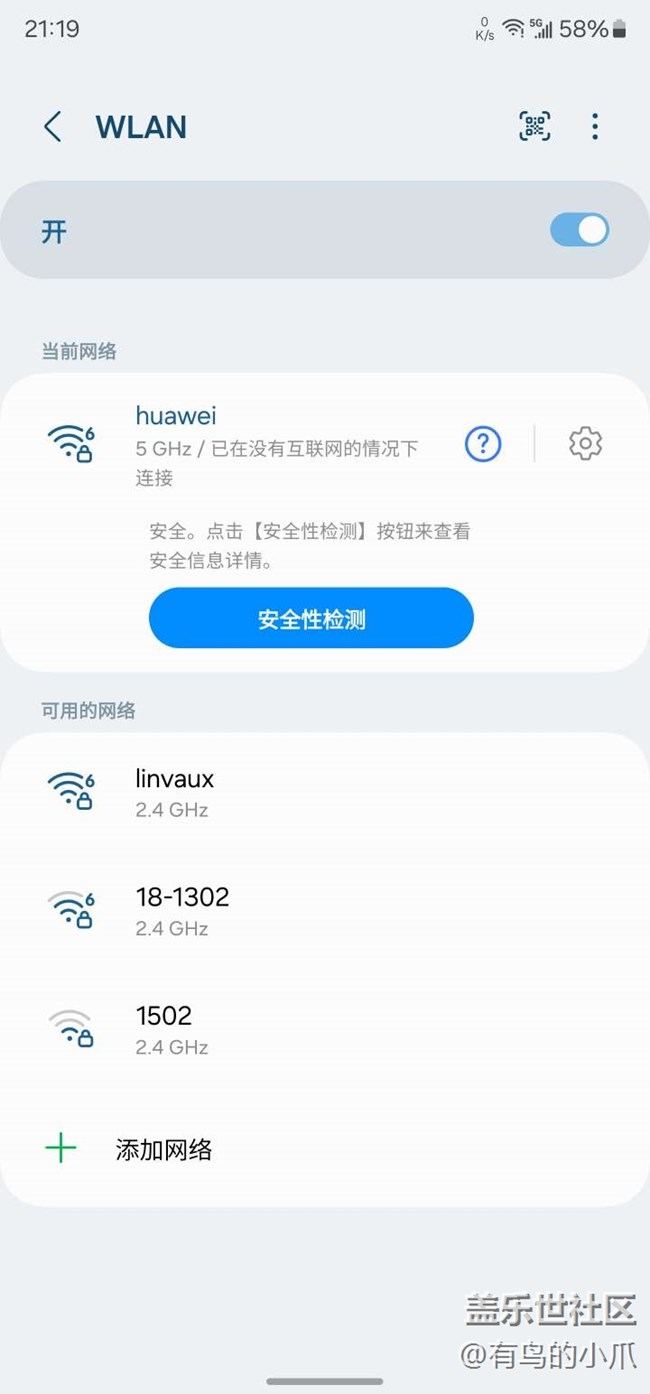The width and height of the screenshot is (650, 1394).
Task: Tap the 安全性检测 button
Action: tap(311, 619)
